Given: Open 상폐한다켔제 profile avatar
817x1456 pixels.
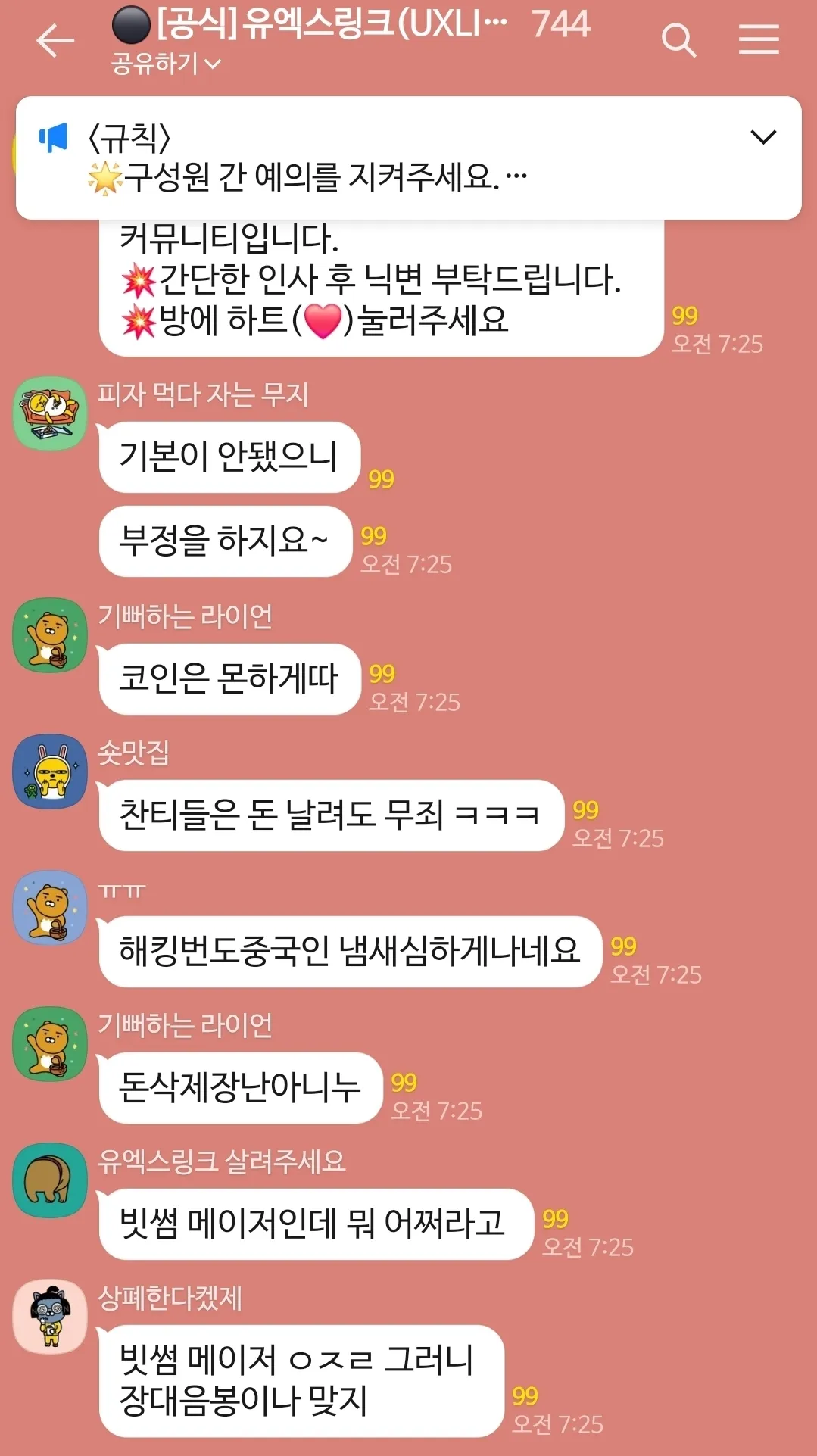Looking at the screenshot, I should coord(51,1317).
